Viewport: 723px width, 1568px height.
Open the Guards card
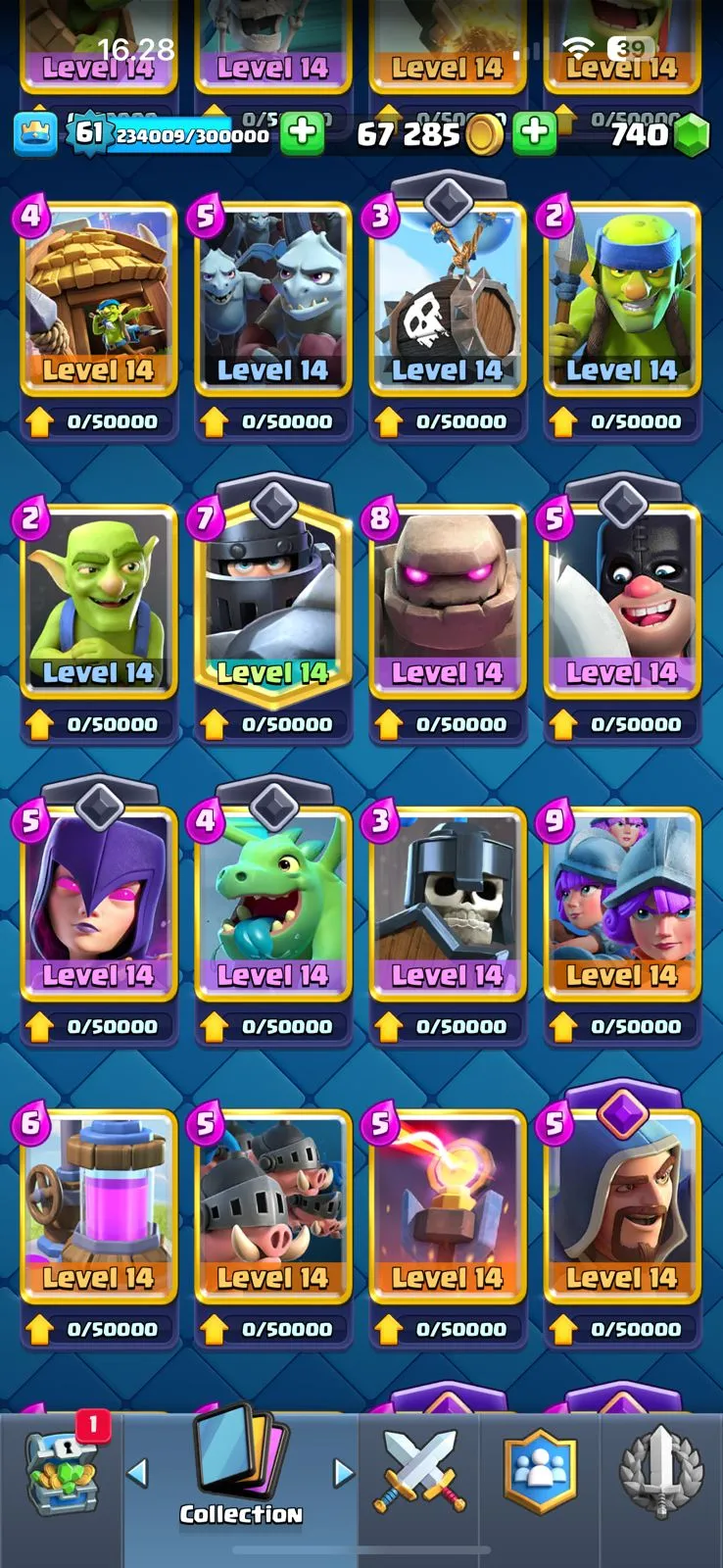[447, 904]
